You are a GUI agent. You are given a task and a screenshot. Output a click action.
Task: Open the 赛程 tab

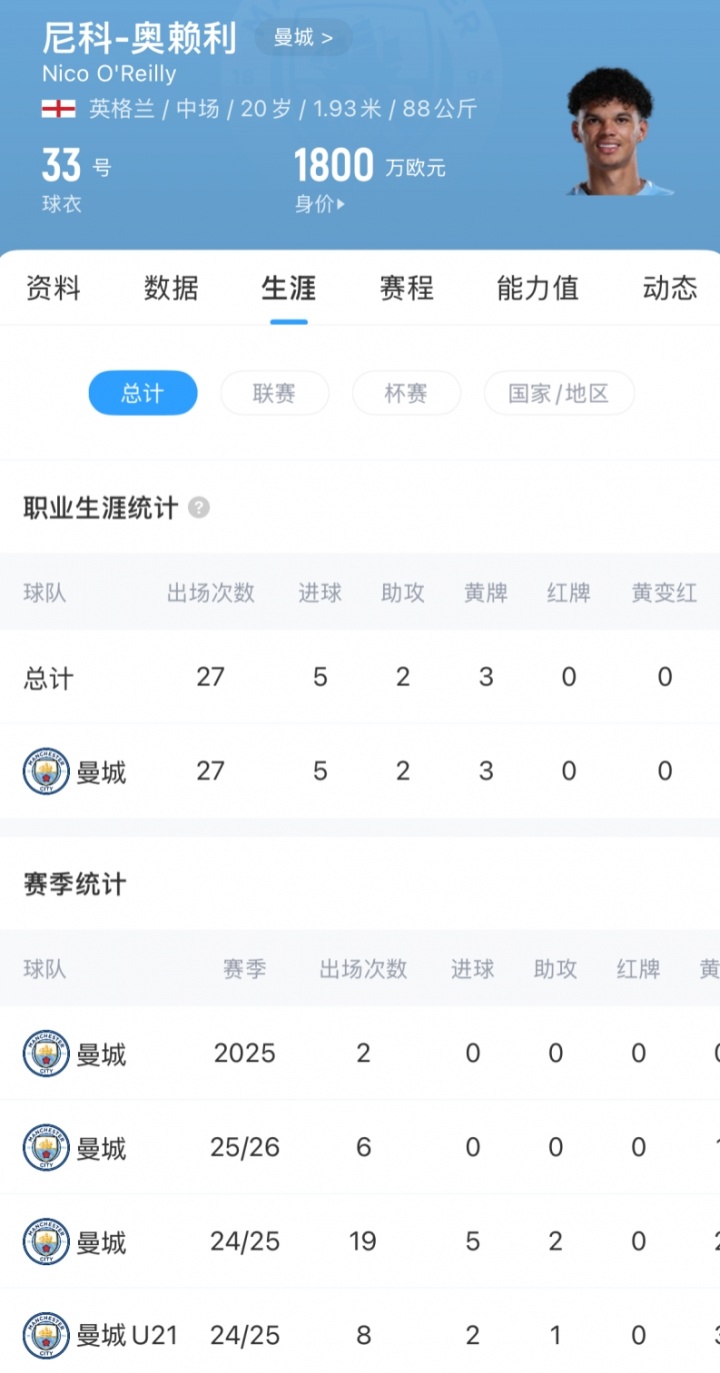coord(407,289)
